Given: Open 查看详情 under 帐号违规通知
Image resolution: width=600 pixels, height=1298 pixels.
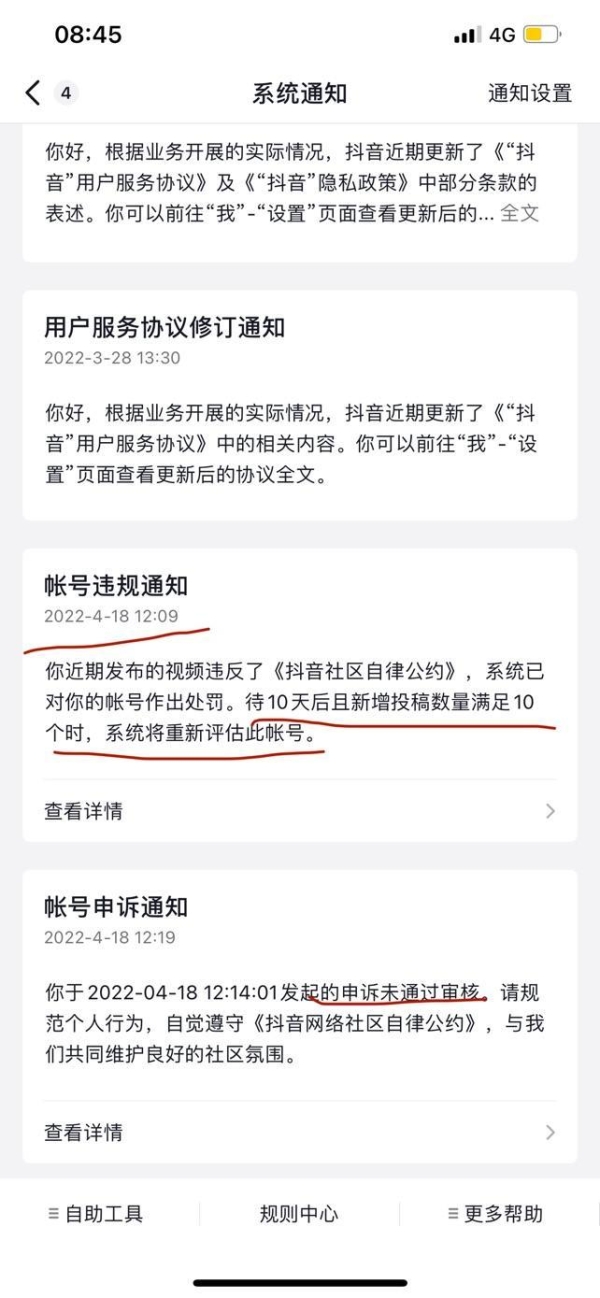Looking at the screenshot, I should point(299,811).
